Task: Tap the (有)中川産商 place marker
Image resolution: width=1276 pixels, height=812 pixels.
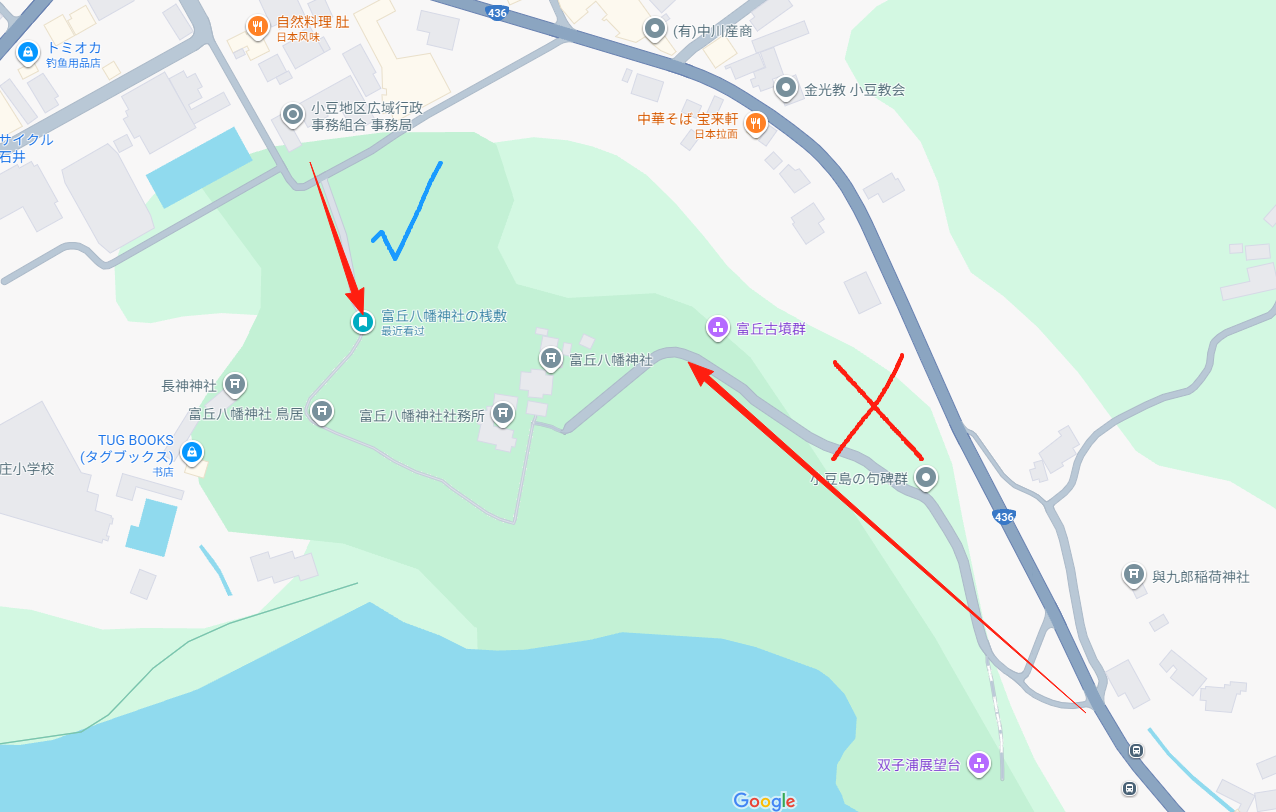Action: coord(655,27)
